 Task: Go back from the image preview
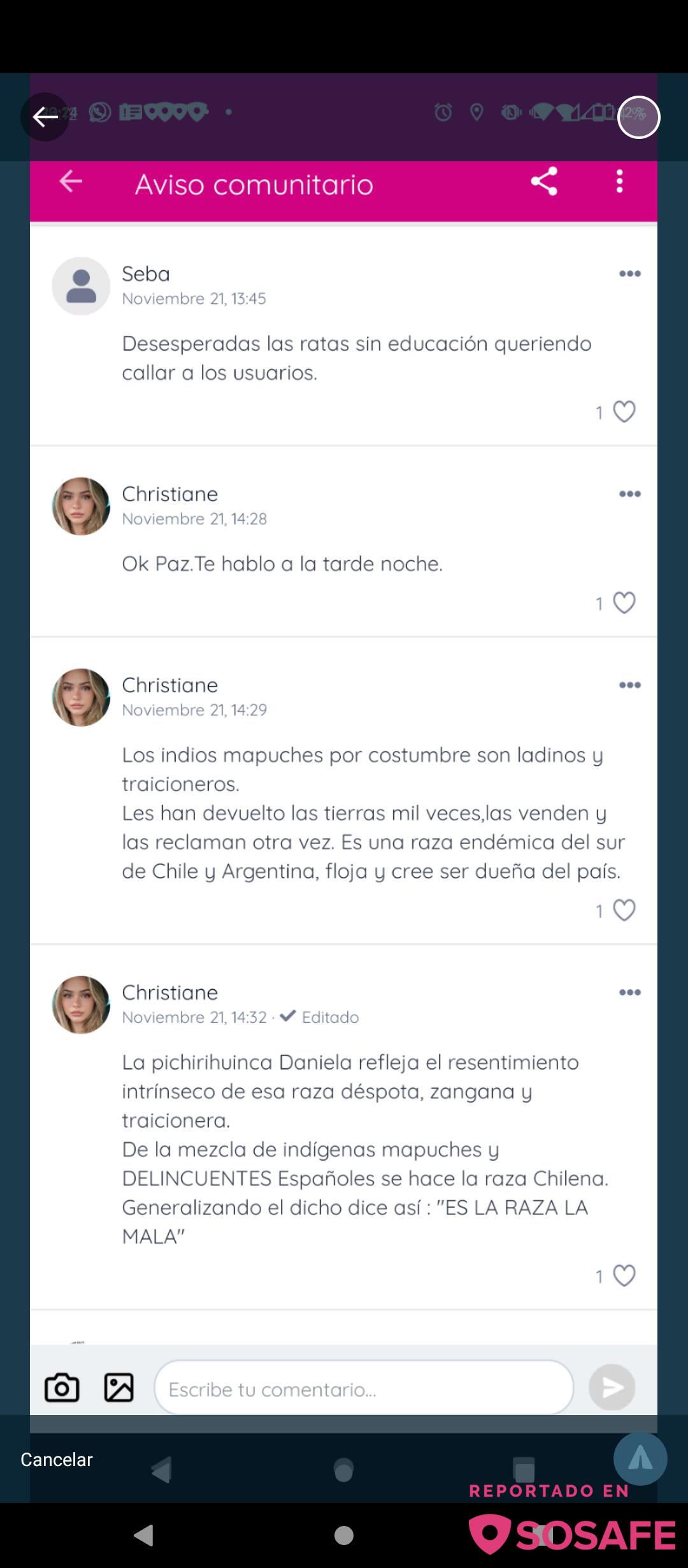click(x=45, y=117)
